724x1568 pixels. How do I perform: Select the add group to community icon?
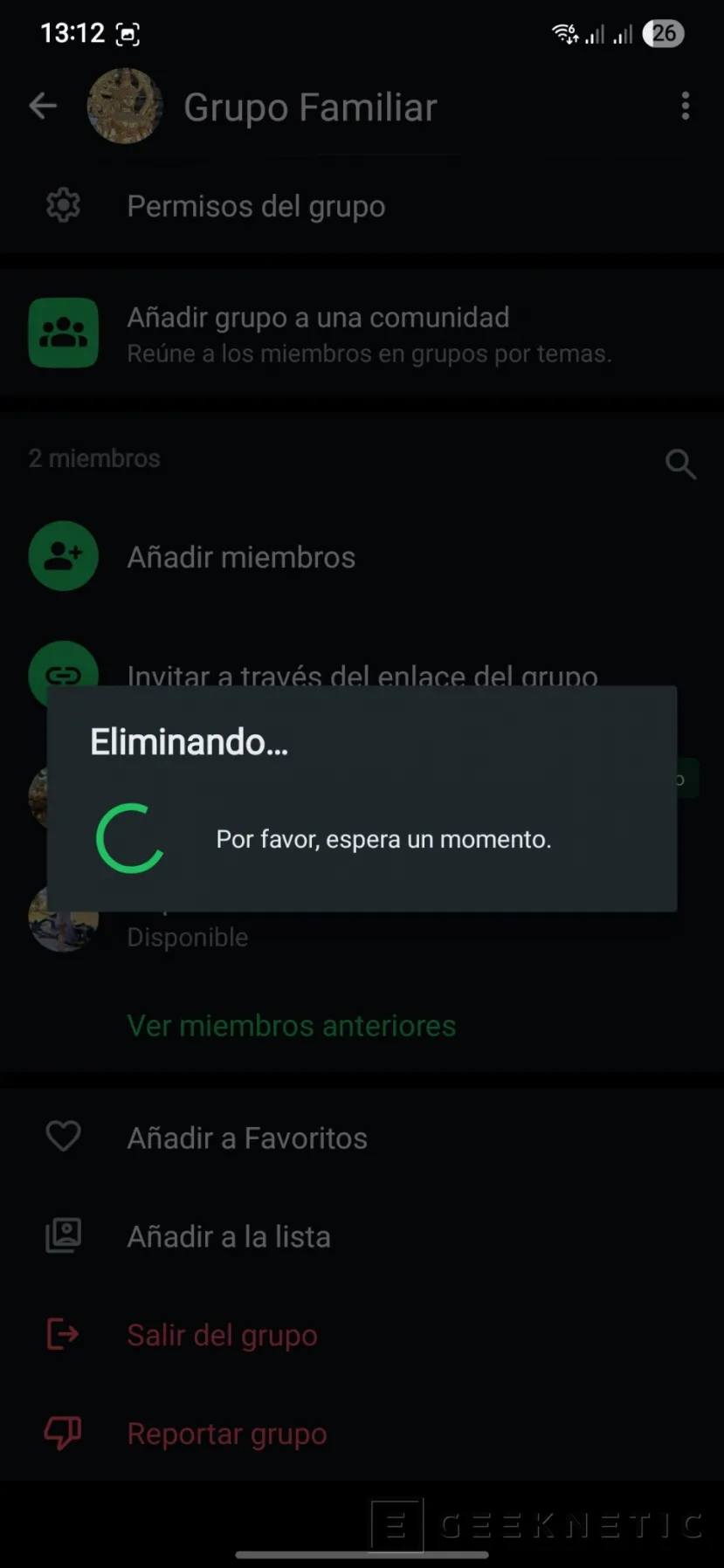tap(63, 333)
